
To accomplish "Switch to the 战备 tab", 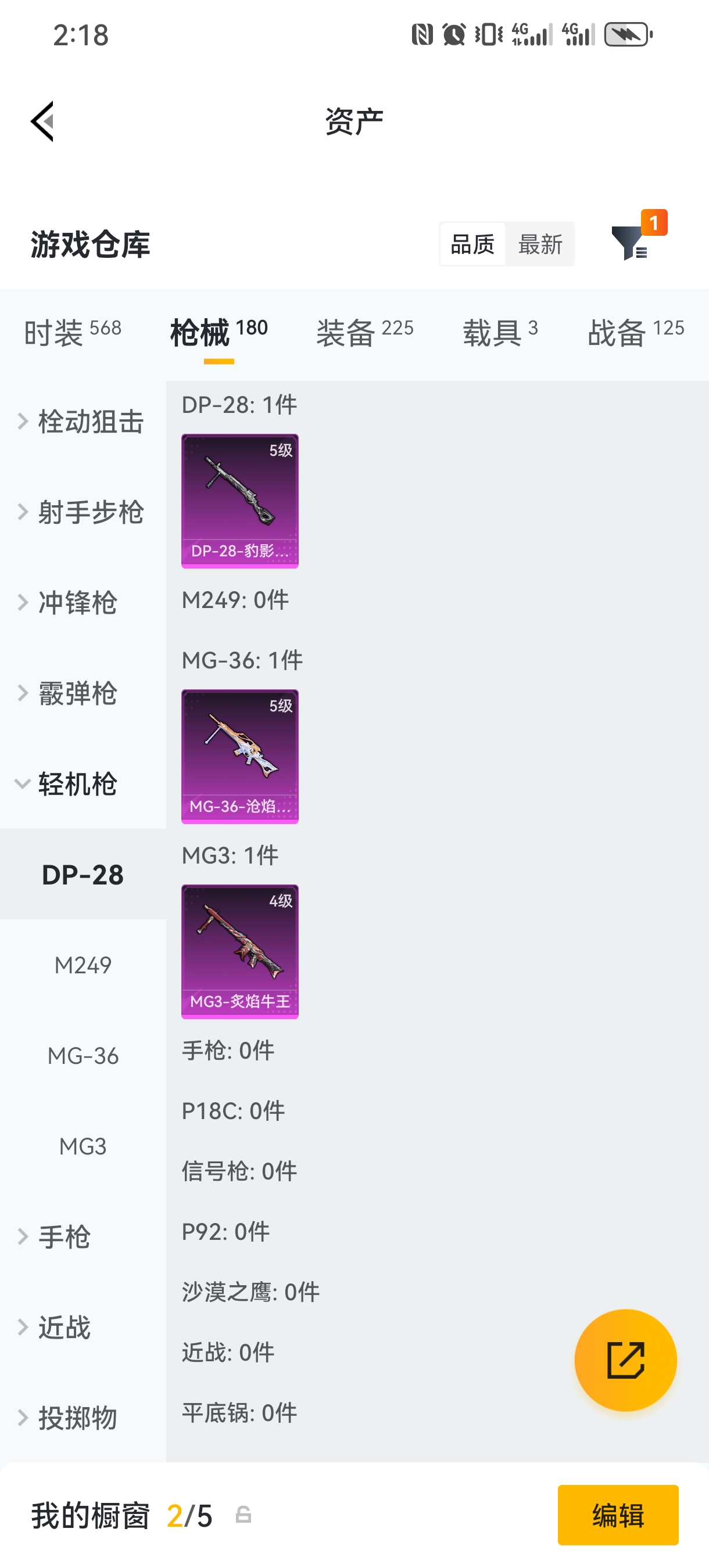I will 635,332.
